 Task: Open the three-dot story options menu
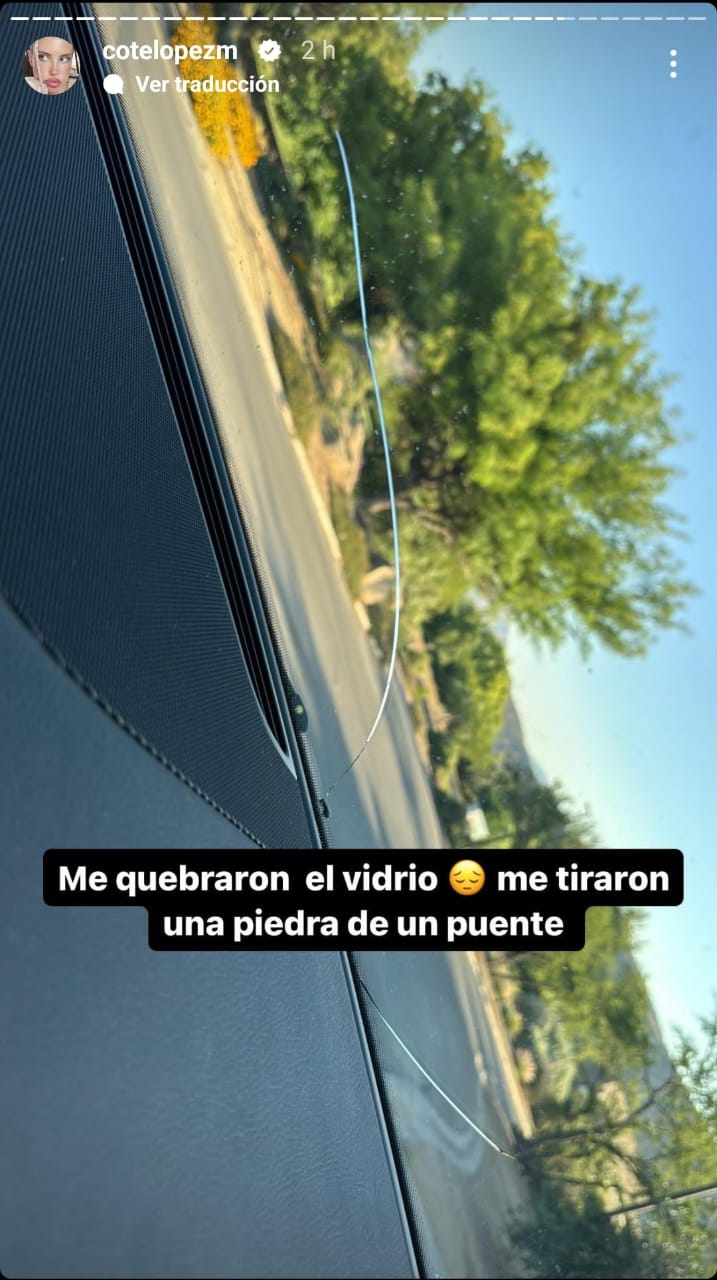[673, 64]
